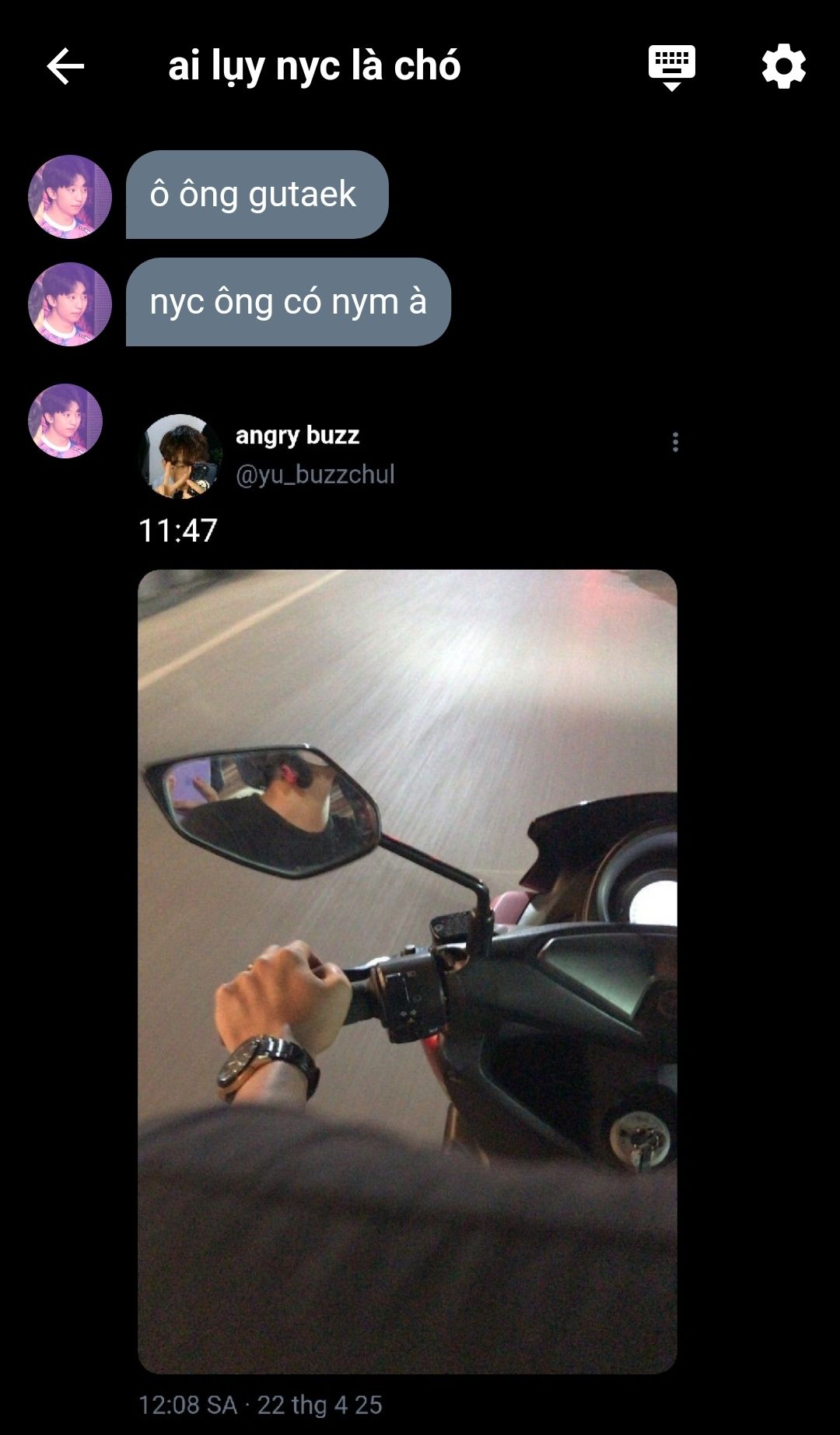Open the angry buzz tweet image message

tap(408, 971)
